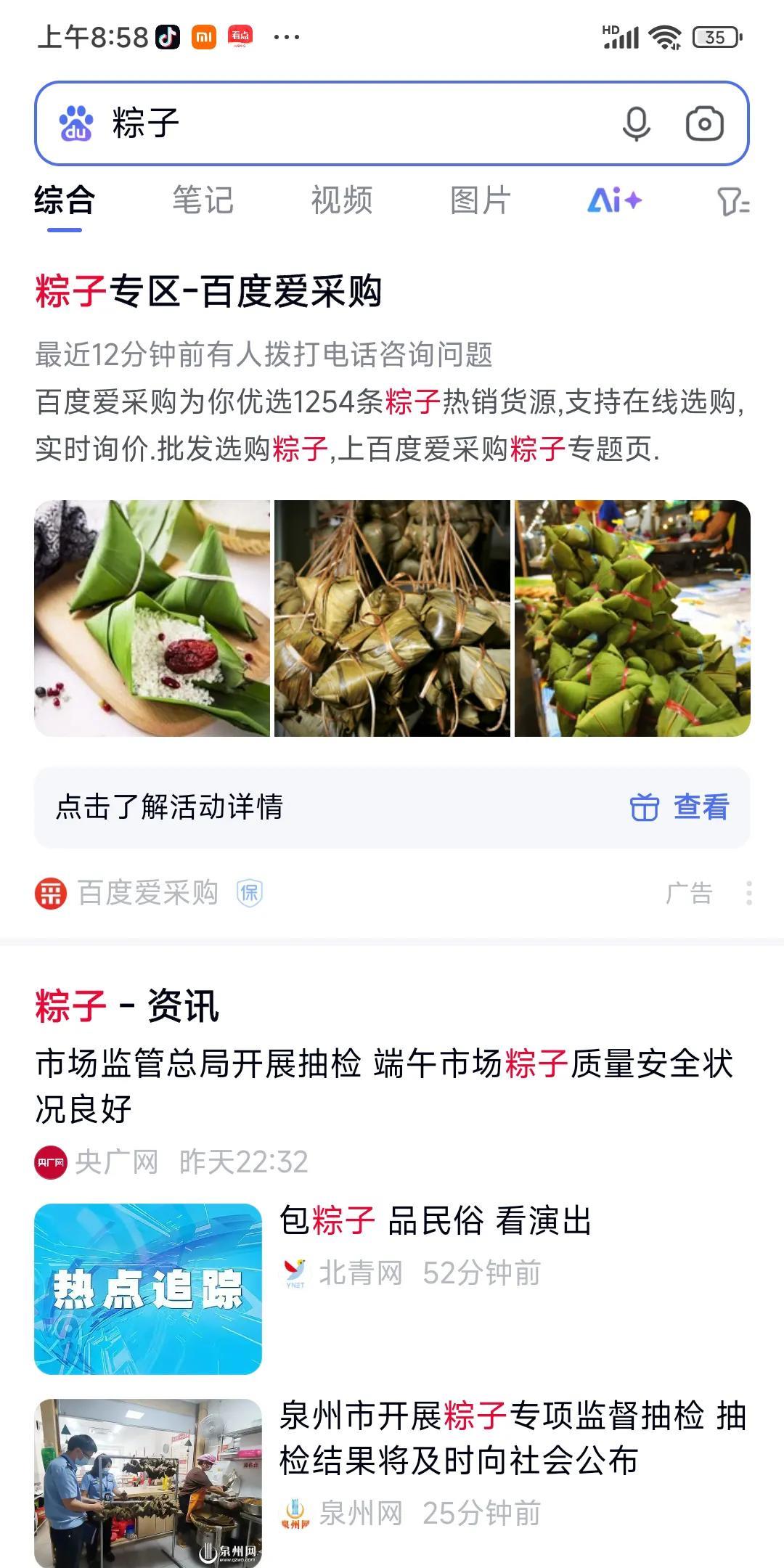Open 泉州市开展粽子专项监督抽检 article
Viewport: 784px width, 1568px height.
(512, 1437)
